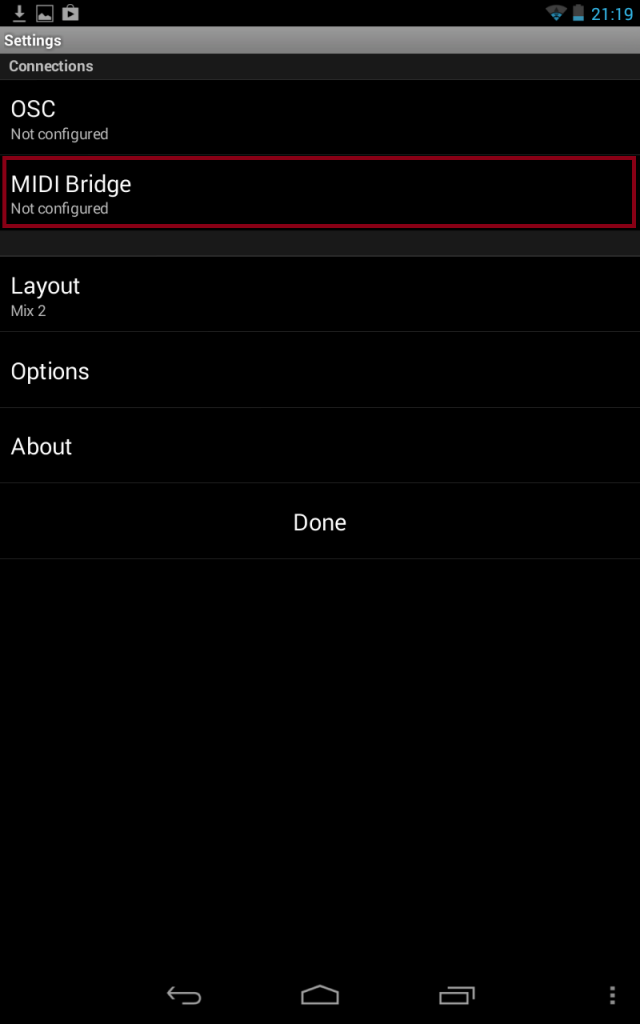This screenshot has width=640, height=1024.
Task: Open the Options row
Action: [x=319, y=371]
